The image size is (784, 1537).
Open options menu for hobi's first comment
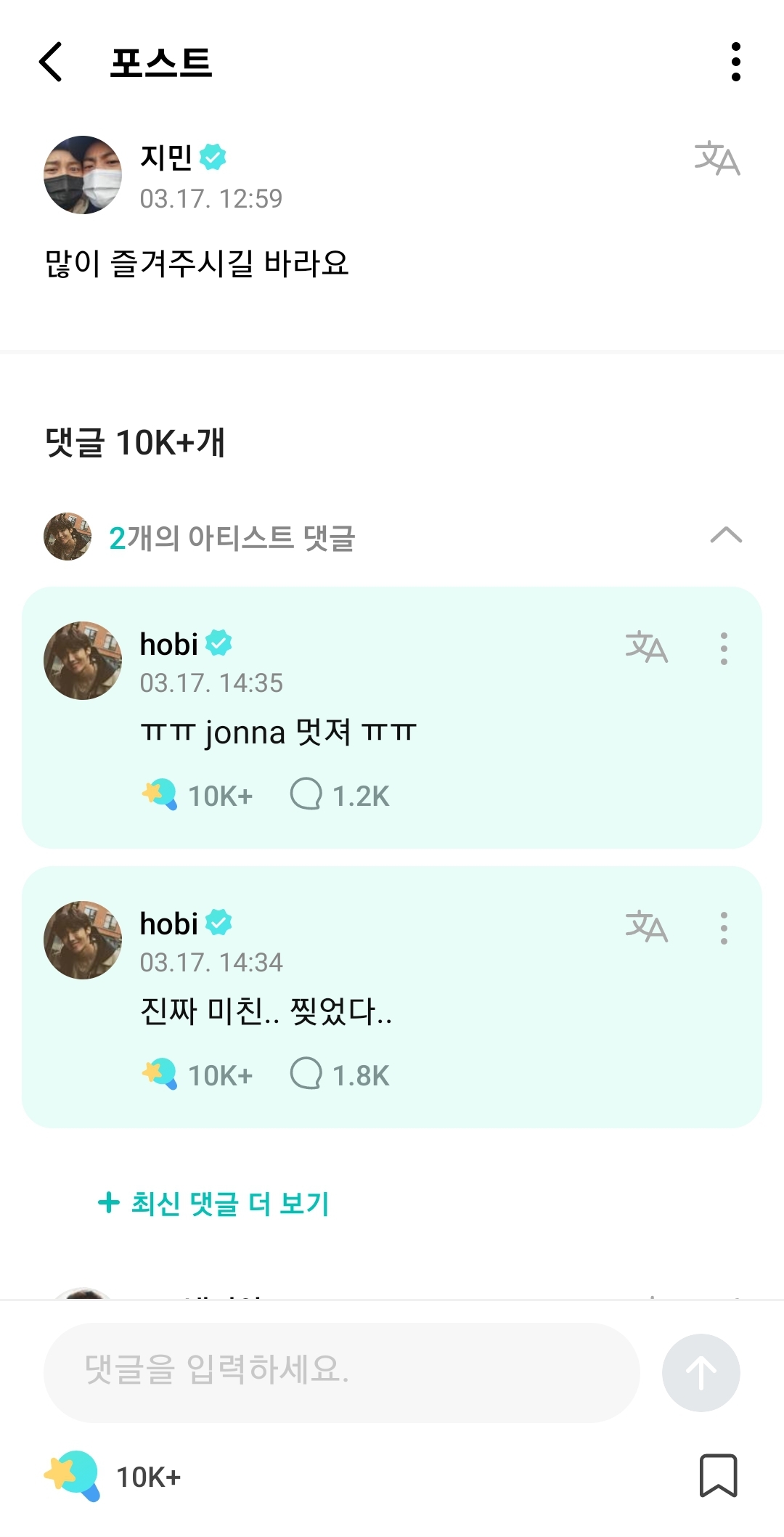tap(723, 650)
